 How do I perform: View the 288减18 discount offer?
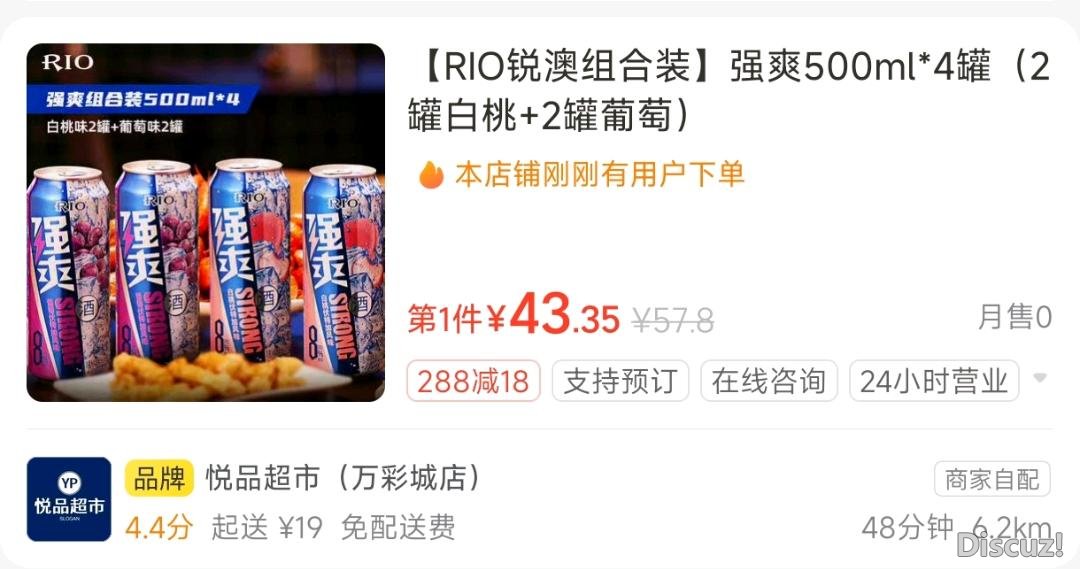pos(472,381)
